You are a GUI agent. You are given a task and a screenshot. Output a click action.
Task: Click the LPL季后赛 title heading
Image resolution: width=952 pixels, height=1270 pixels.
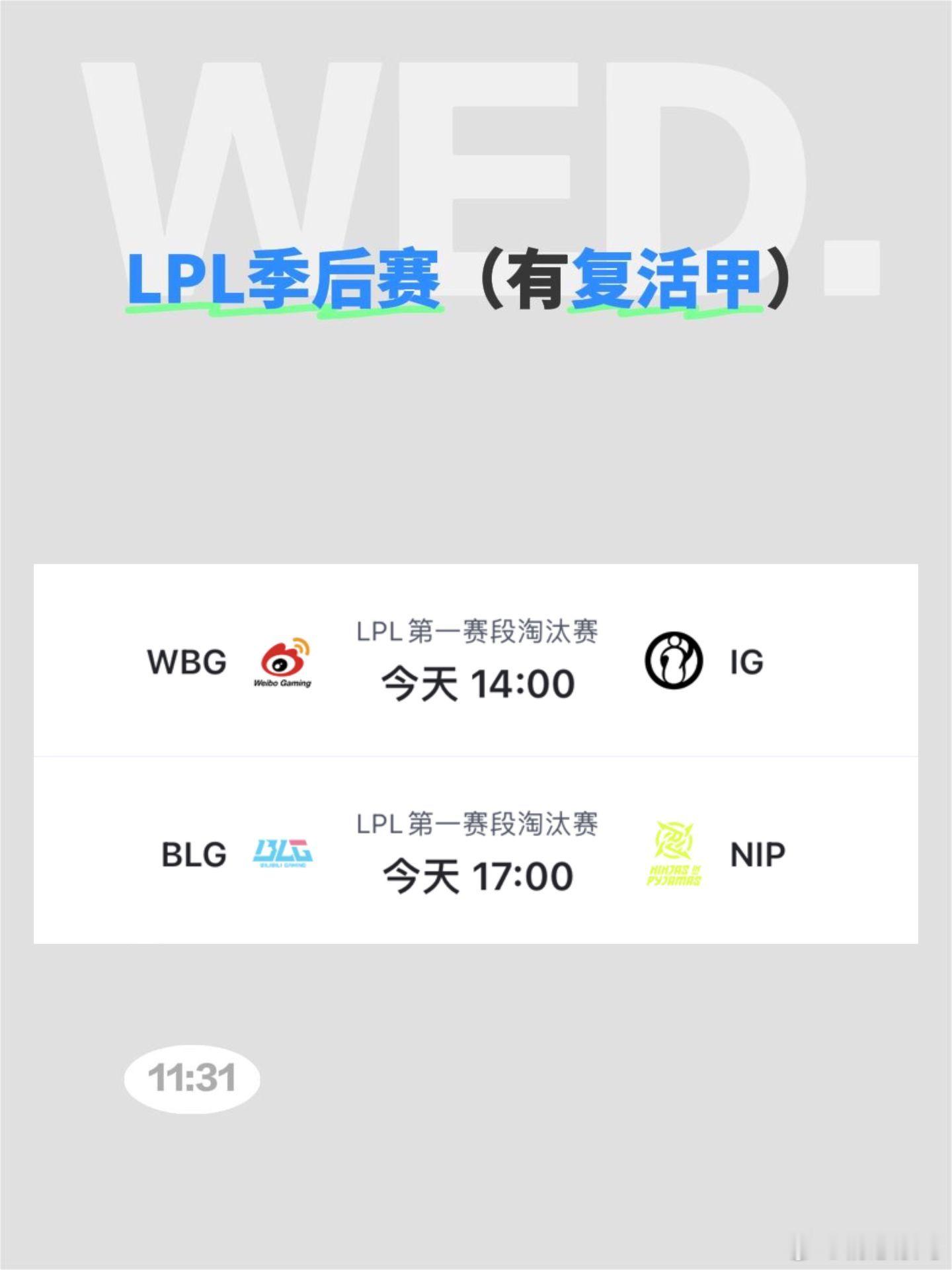(x=284, y=278)
